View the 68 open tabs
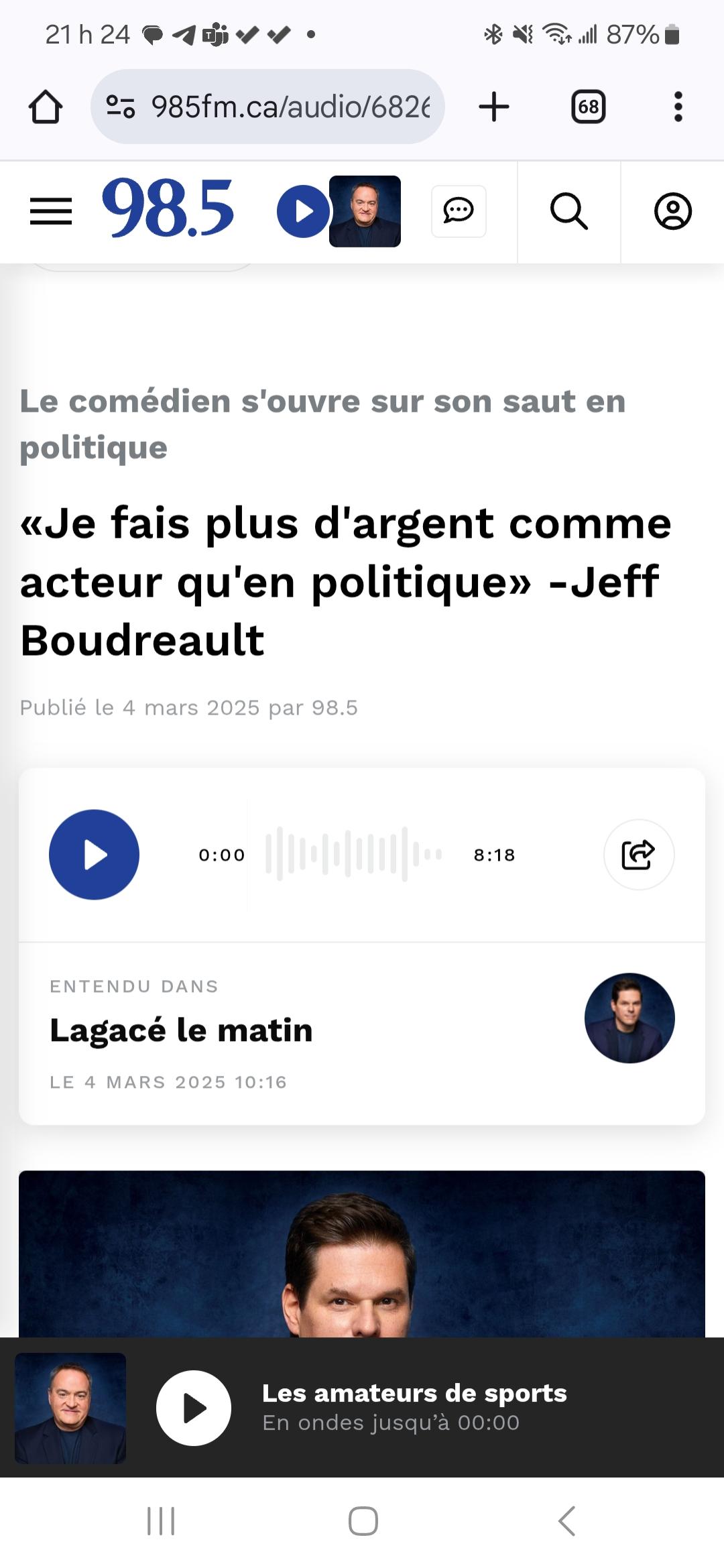 pyautogui.click(x=588, y=107)
